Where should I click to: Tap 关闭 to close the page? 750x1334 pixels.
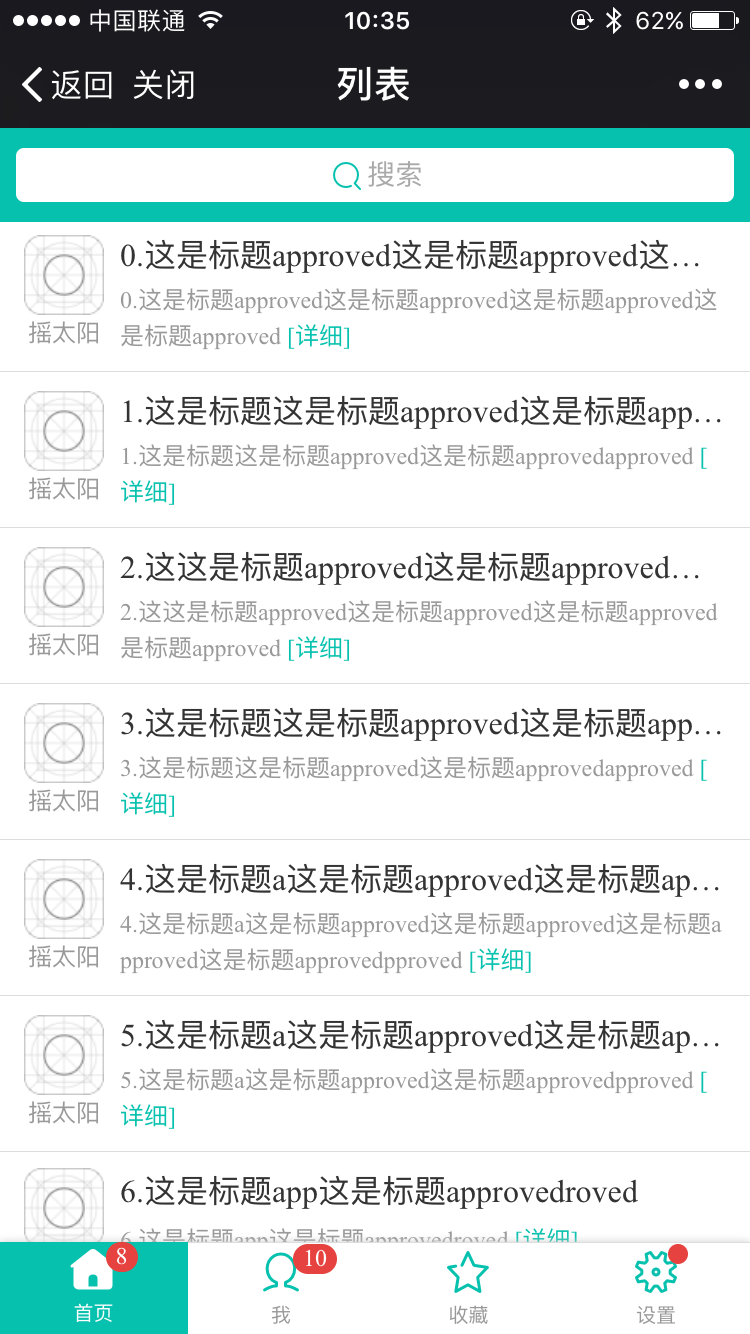click(164, 85)
